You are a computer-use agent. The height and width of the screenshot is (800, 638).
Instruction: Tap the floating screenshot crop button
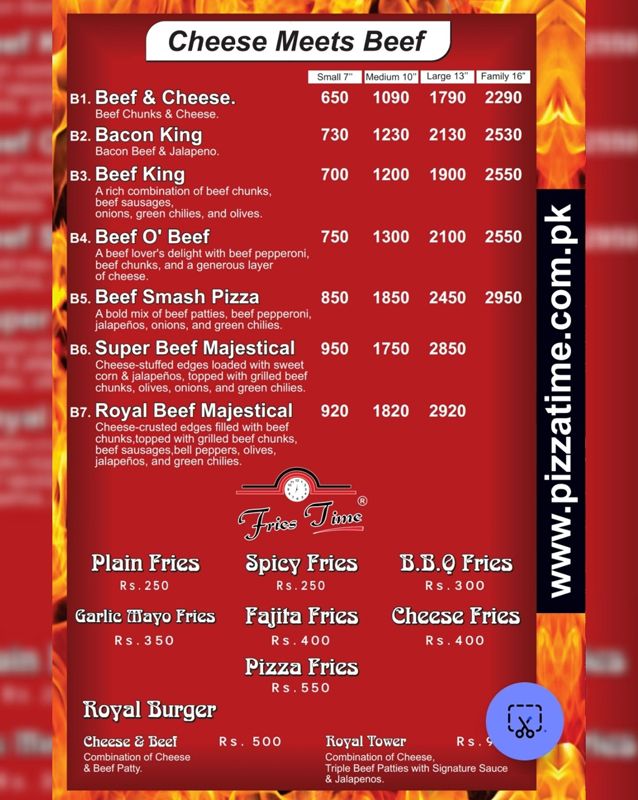(524, 721)
